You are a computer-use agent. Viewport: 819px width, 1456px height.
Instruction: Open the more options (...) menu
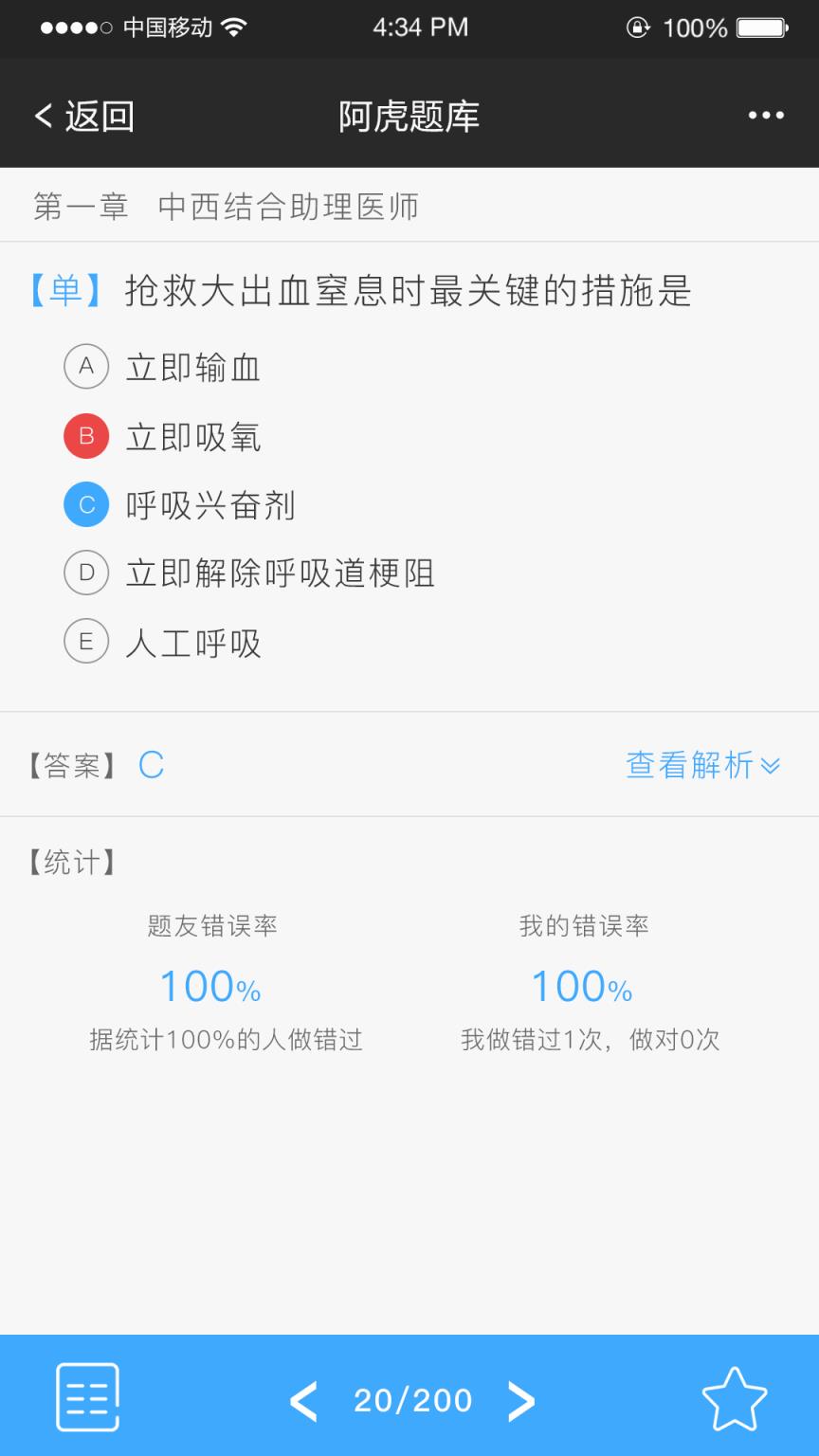[766, 114]
